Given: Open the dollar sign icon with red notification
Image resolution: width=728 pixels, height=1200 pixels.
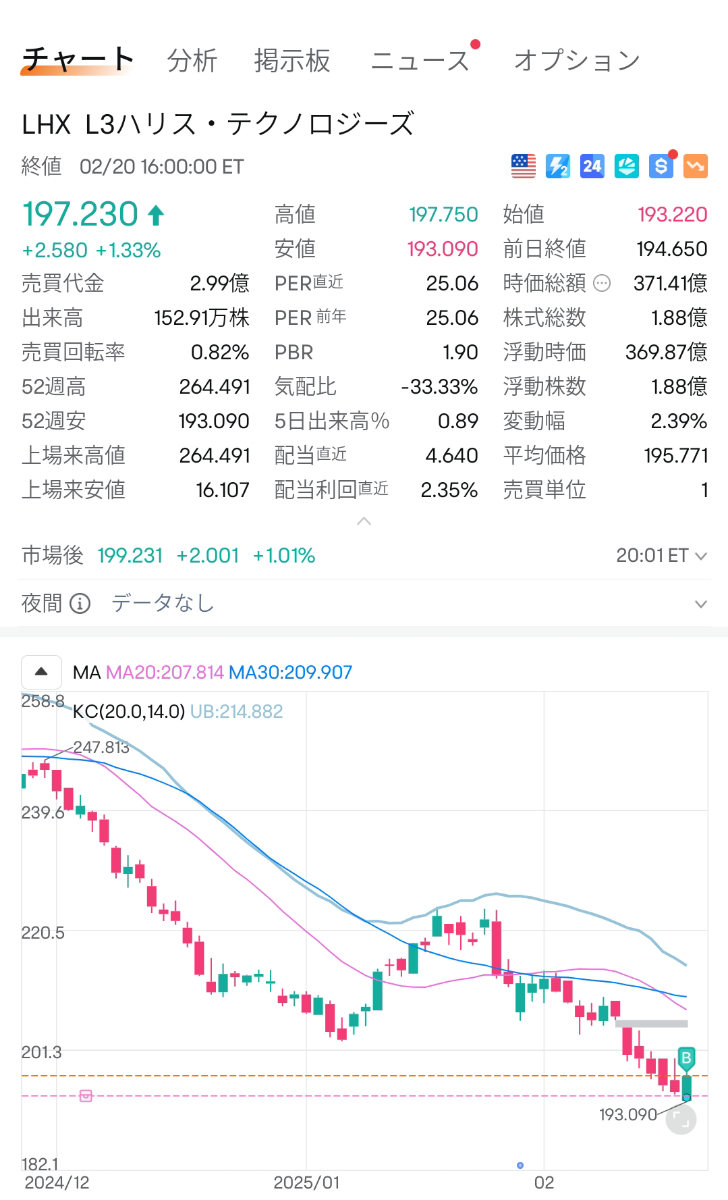Looking at the screenshot, I should point(660,166).
